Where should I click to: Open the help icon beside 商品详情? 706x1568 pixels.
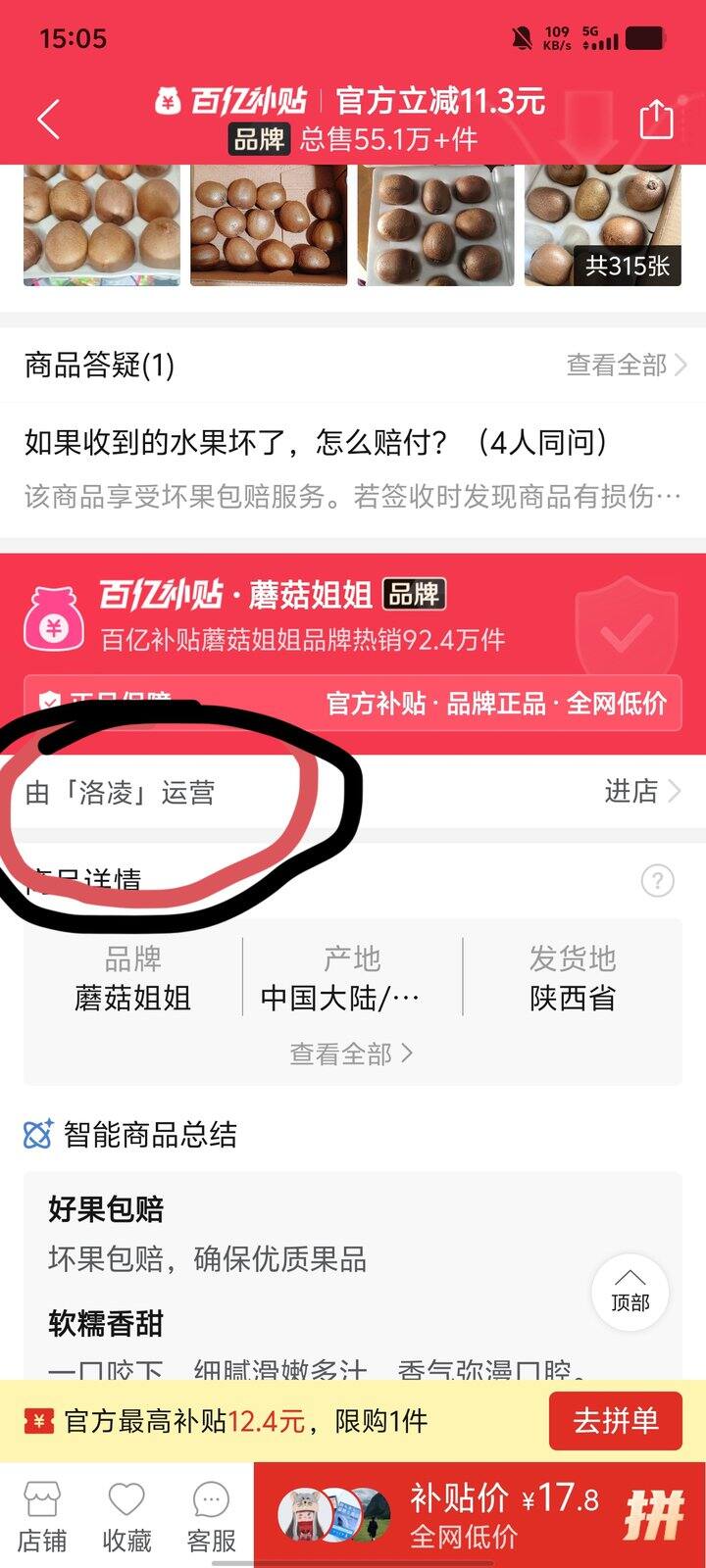[657, 880]
